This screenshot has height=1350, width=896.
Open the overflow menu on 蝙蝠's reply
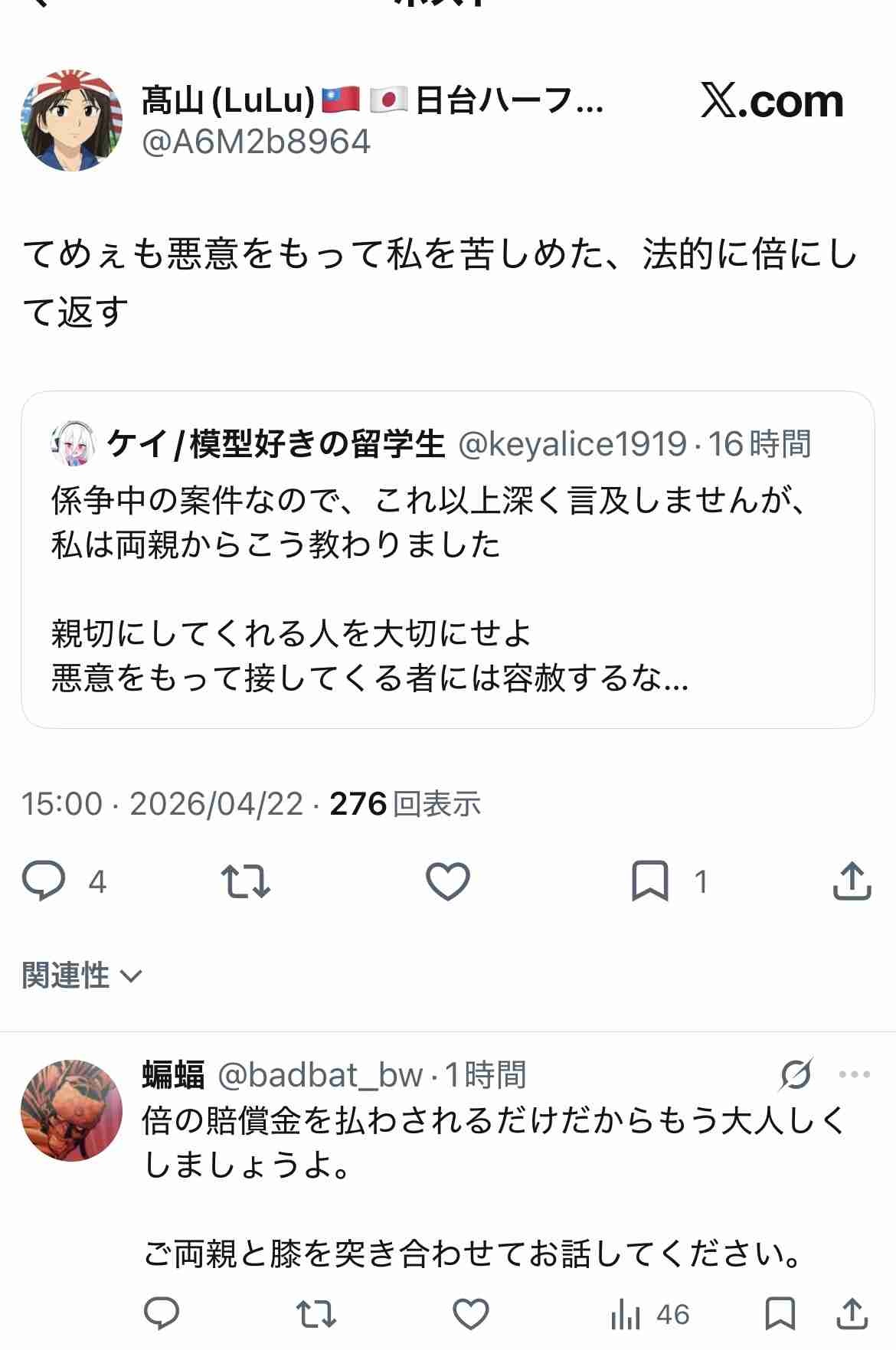[855, 1074]
